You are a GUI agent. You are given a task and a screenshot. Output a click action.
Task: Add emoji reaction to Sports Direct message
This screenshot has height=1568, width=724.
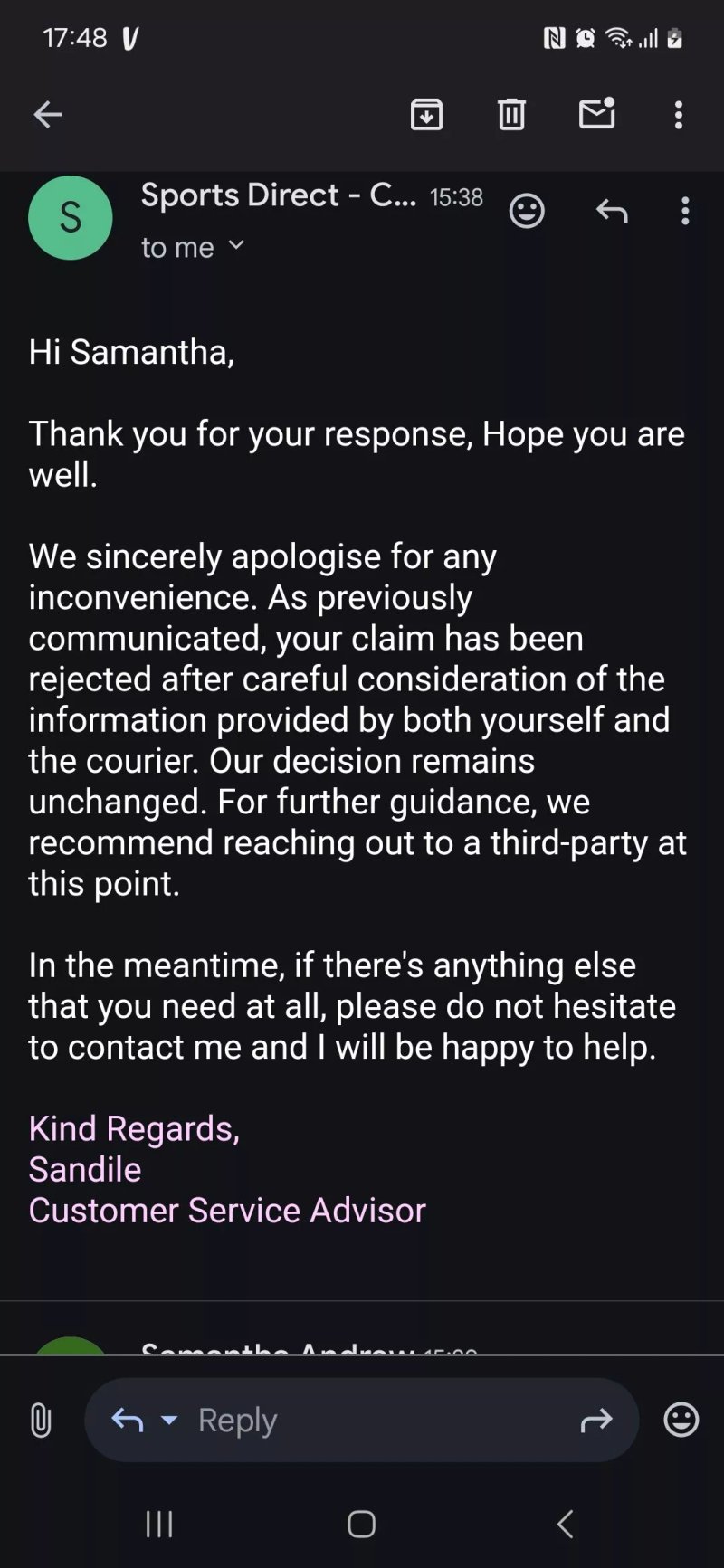tap(527, 211)
